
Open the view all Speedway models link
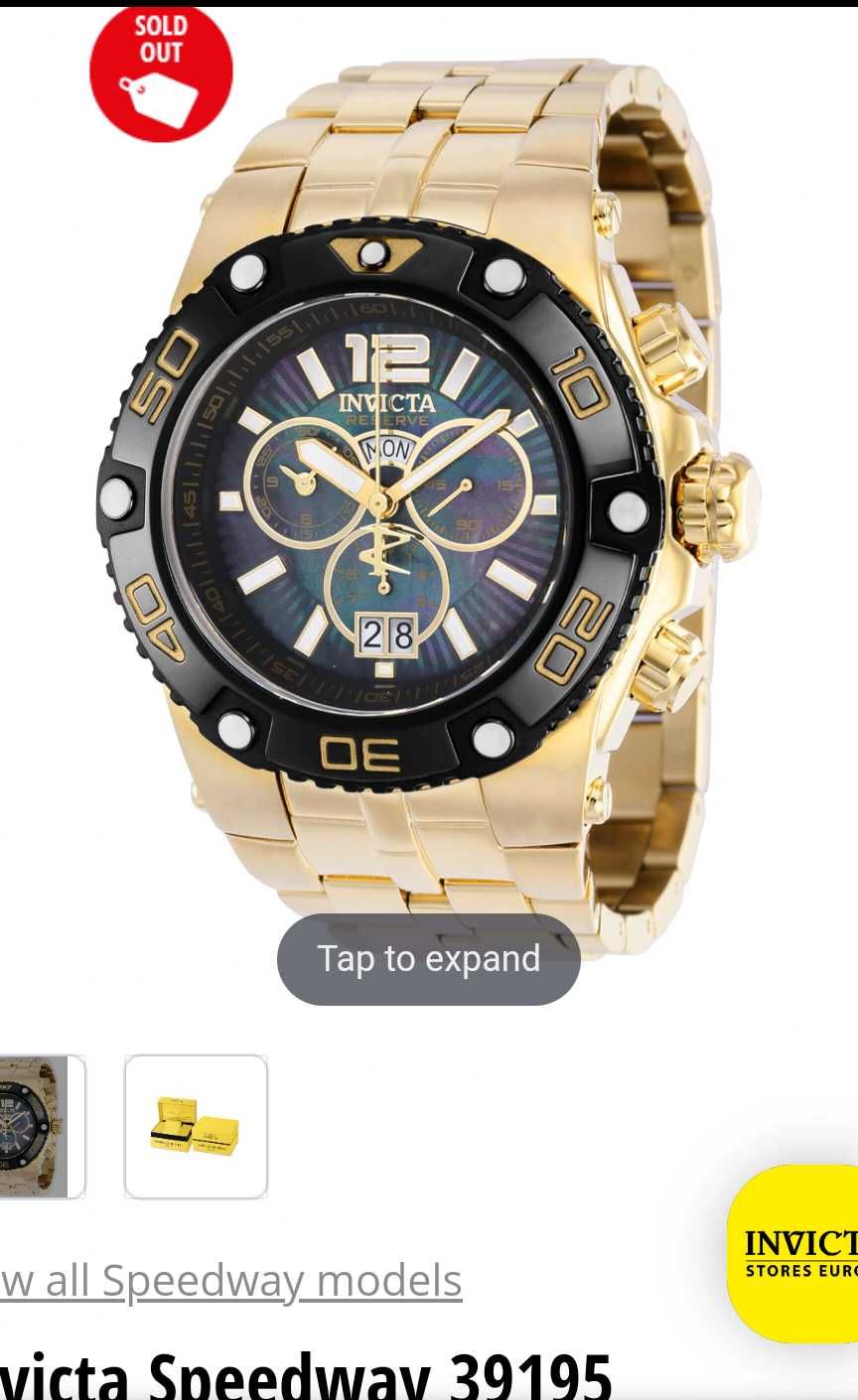coord(230,1281)
